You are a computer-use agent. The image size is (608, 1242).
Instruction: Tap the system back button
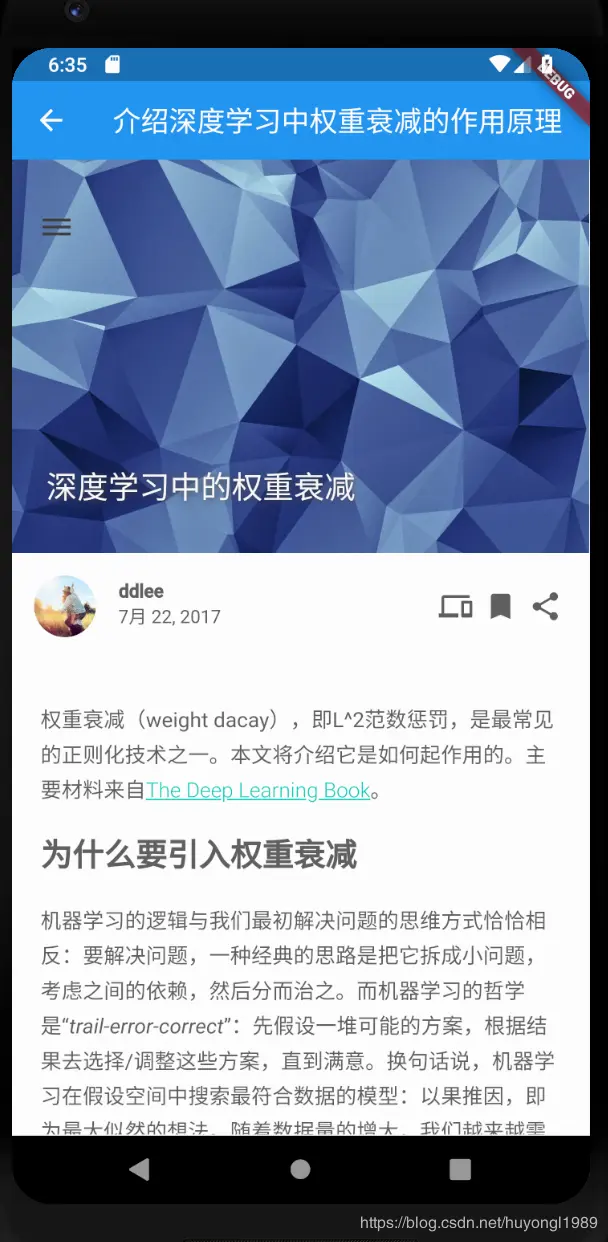click(x=140, y=1169)
